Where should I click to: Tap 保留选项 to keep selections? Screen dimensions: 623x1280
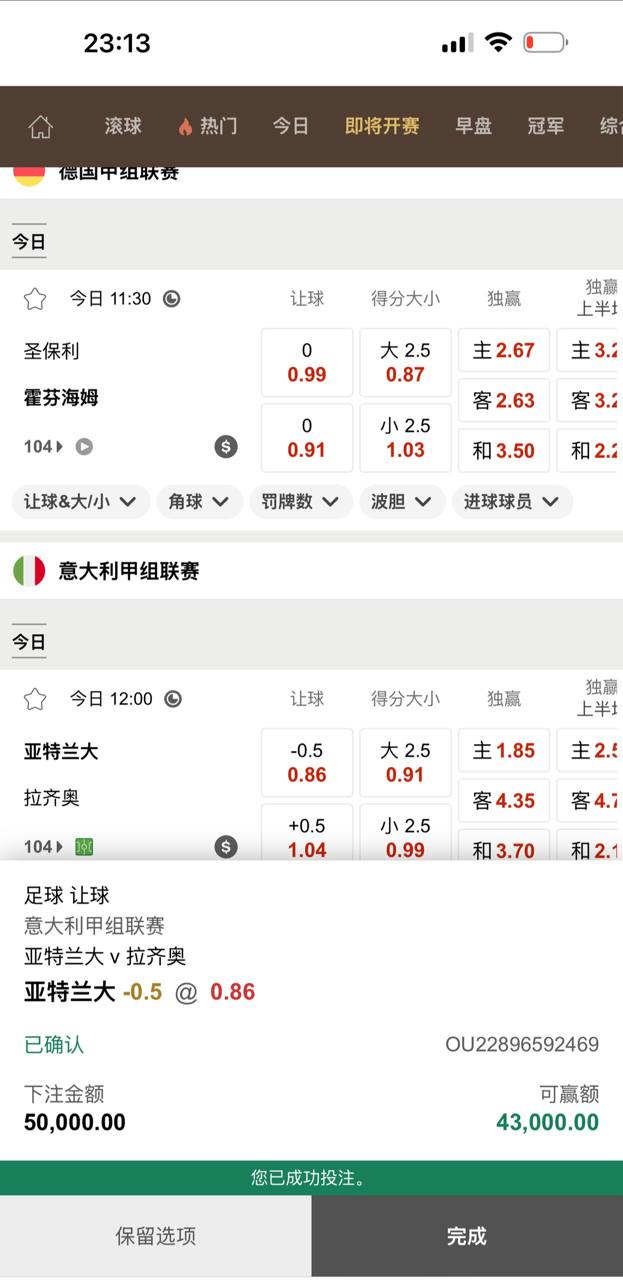[x=155, y=1236]
